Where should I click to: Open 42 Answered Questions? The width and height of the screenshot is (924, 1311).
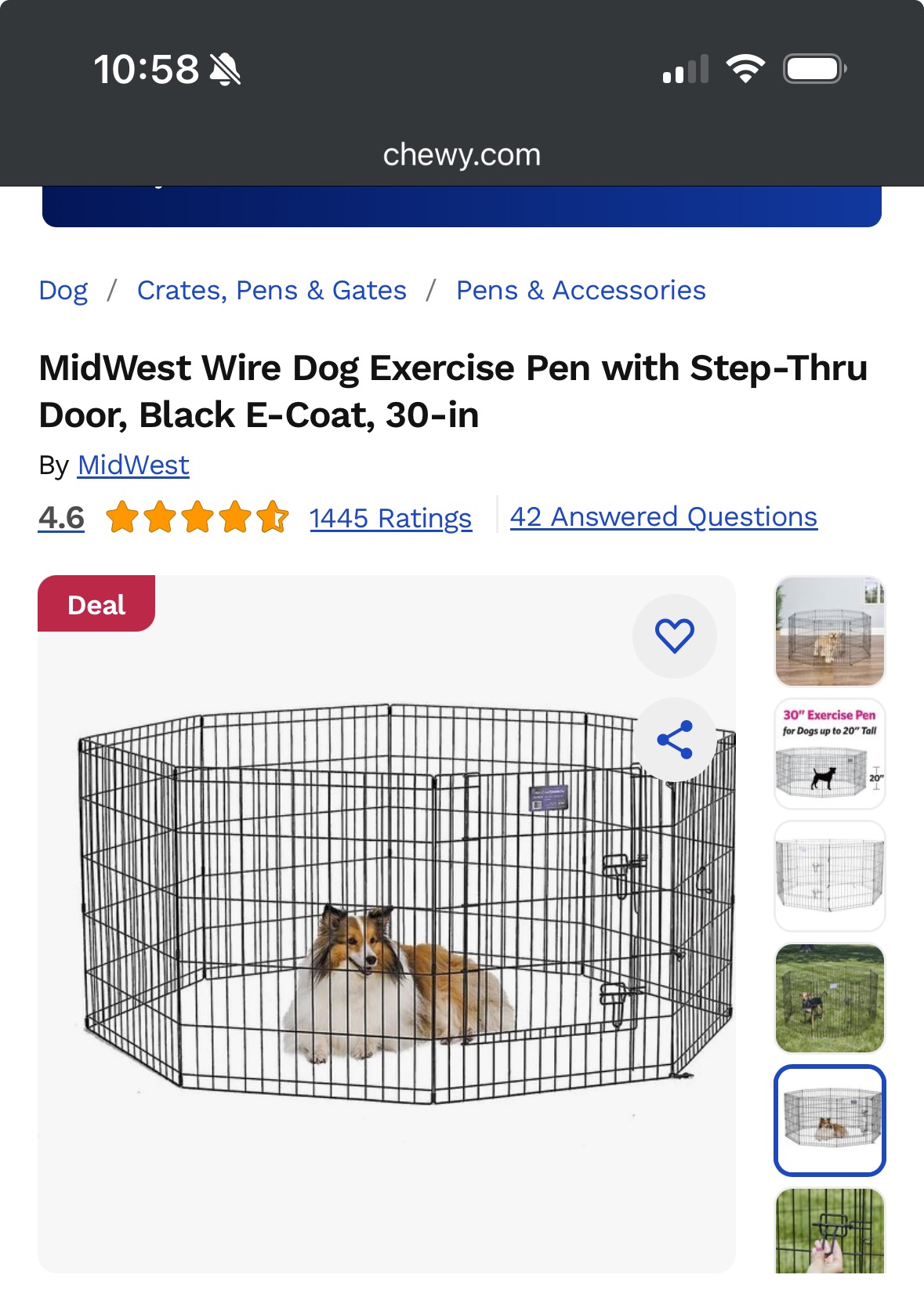pos(663,517)
